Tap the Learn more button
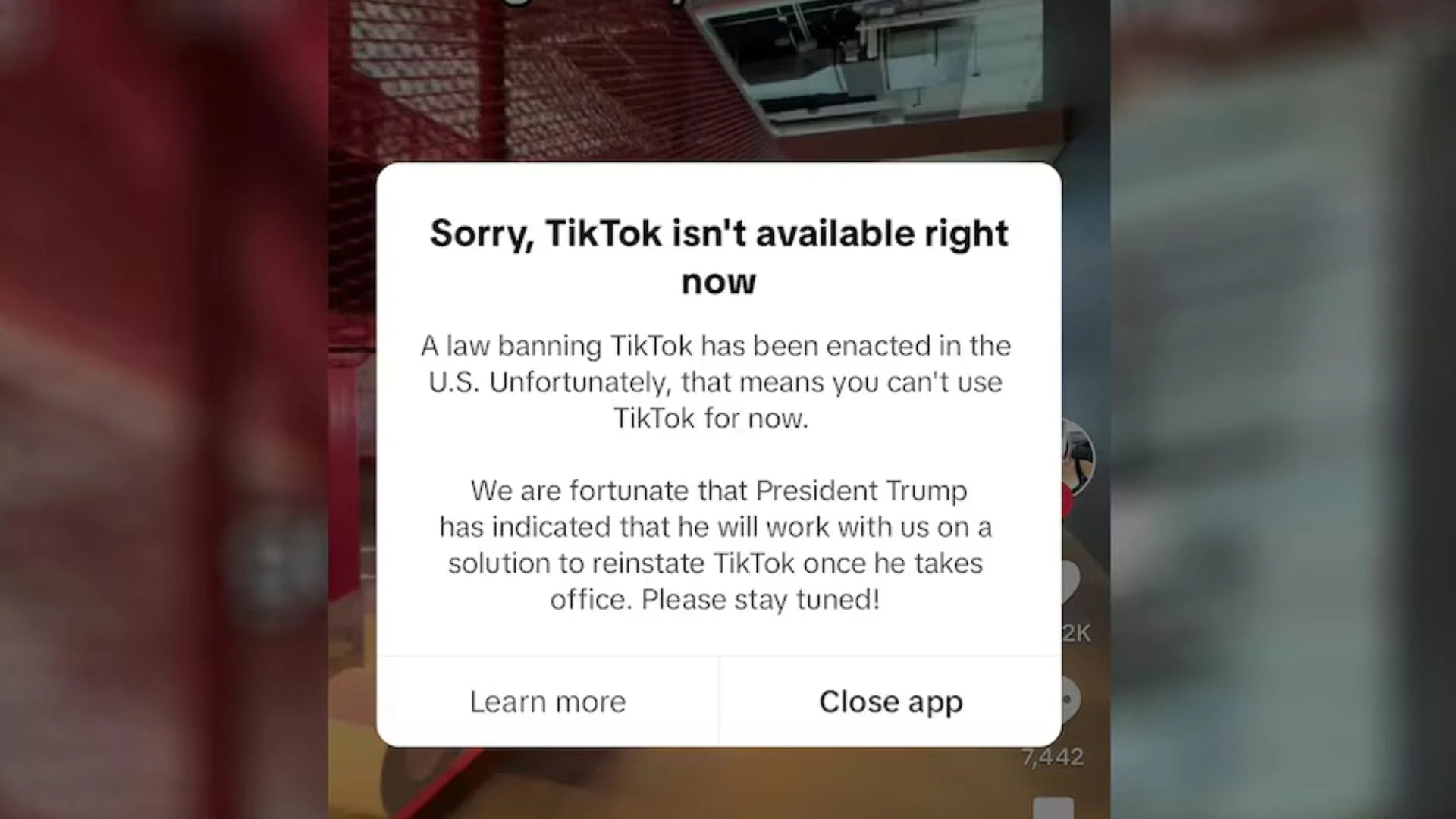Image resolution: width=1456 pixels, height=819 pixels. (x=548, y=701)
